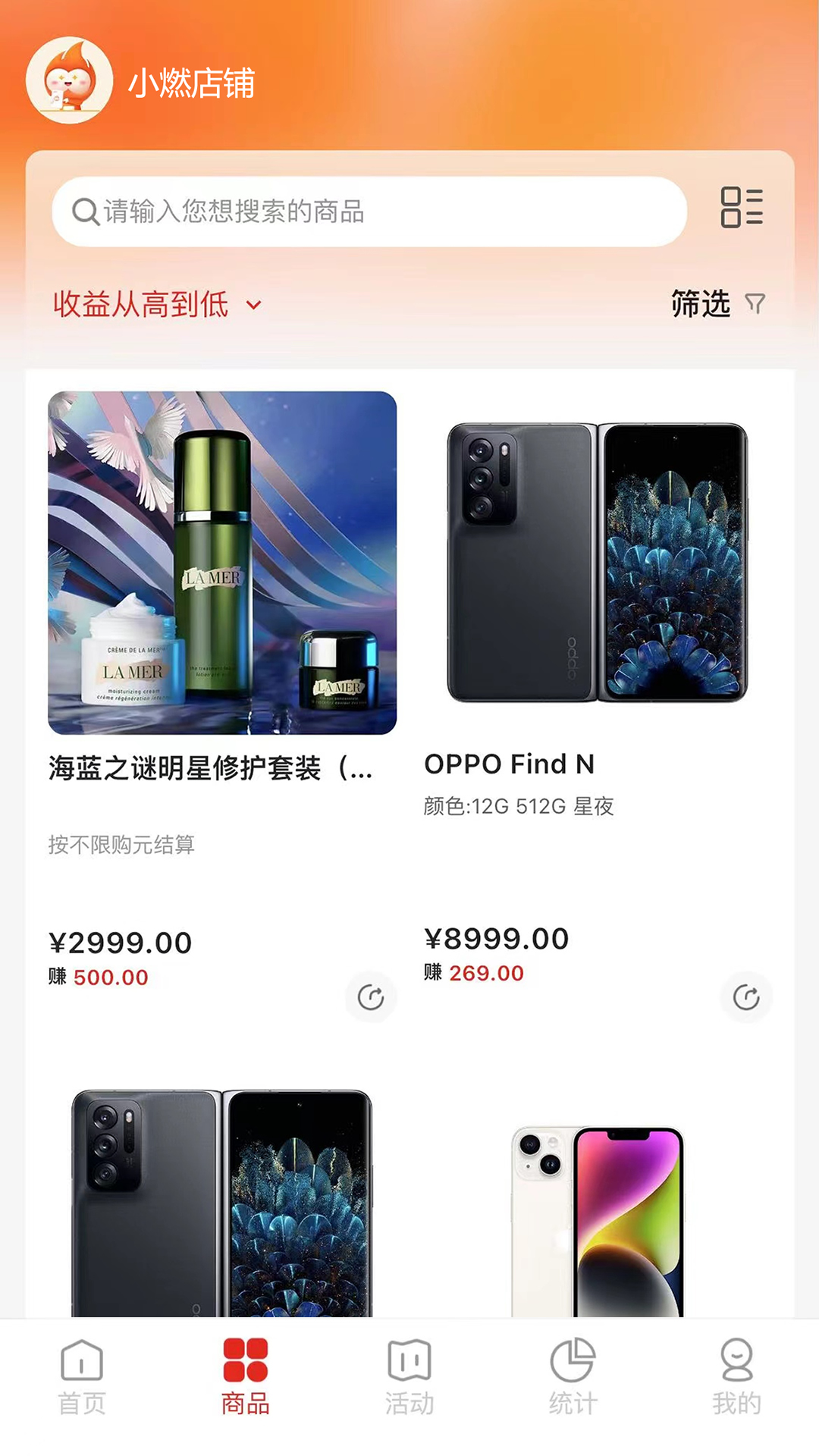Tap the magnifying glass search icon

(85, 210)
